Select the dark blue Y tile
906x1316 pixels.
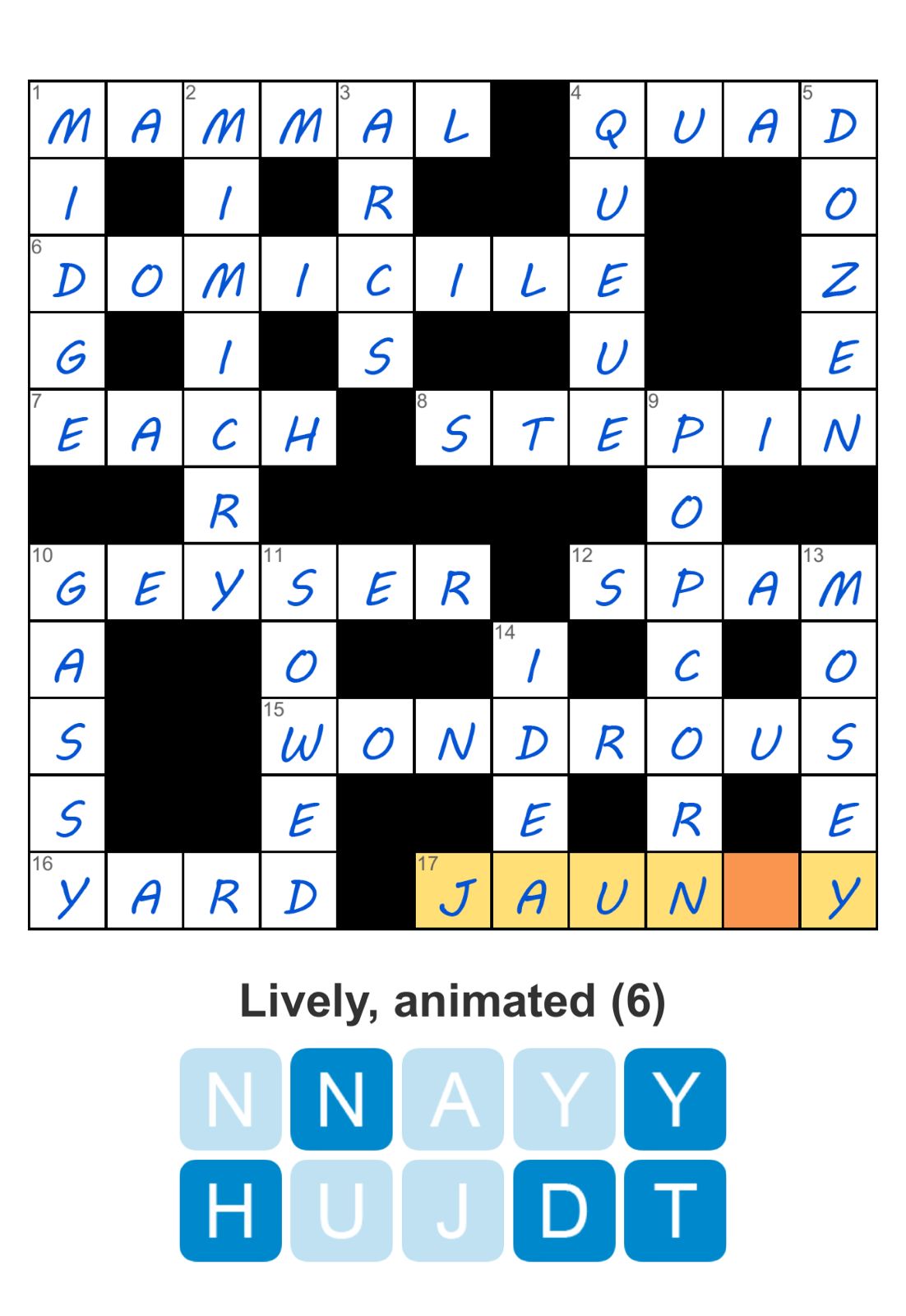tap(675, 1098)
